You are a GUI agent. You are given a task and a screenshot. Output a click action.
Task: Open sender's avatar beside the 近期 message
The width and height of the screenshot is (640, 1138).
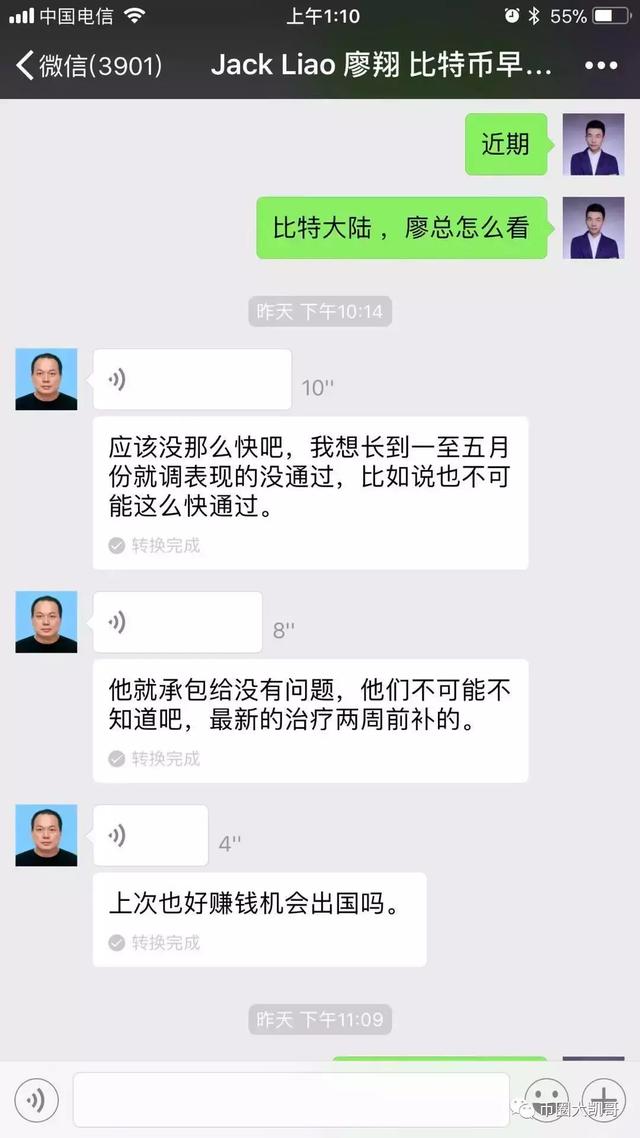[593, 144]
